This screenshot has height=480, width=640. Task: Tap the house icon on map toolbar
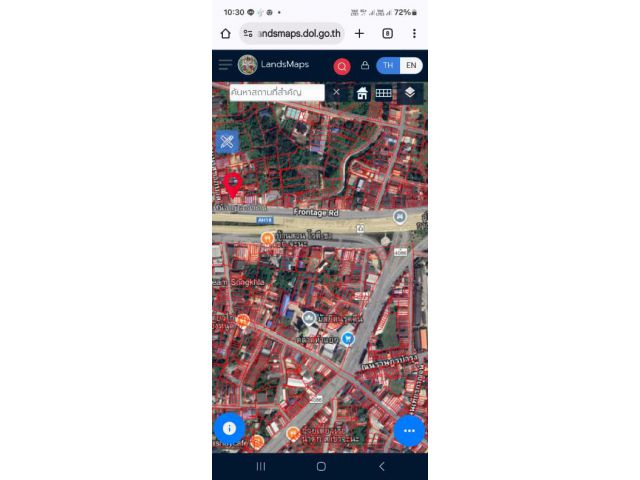[x=362, y=93]
